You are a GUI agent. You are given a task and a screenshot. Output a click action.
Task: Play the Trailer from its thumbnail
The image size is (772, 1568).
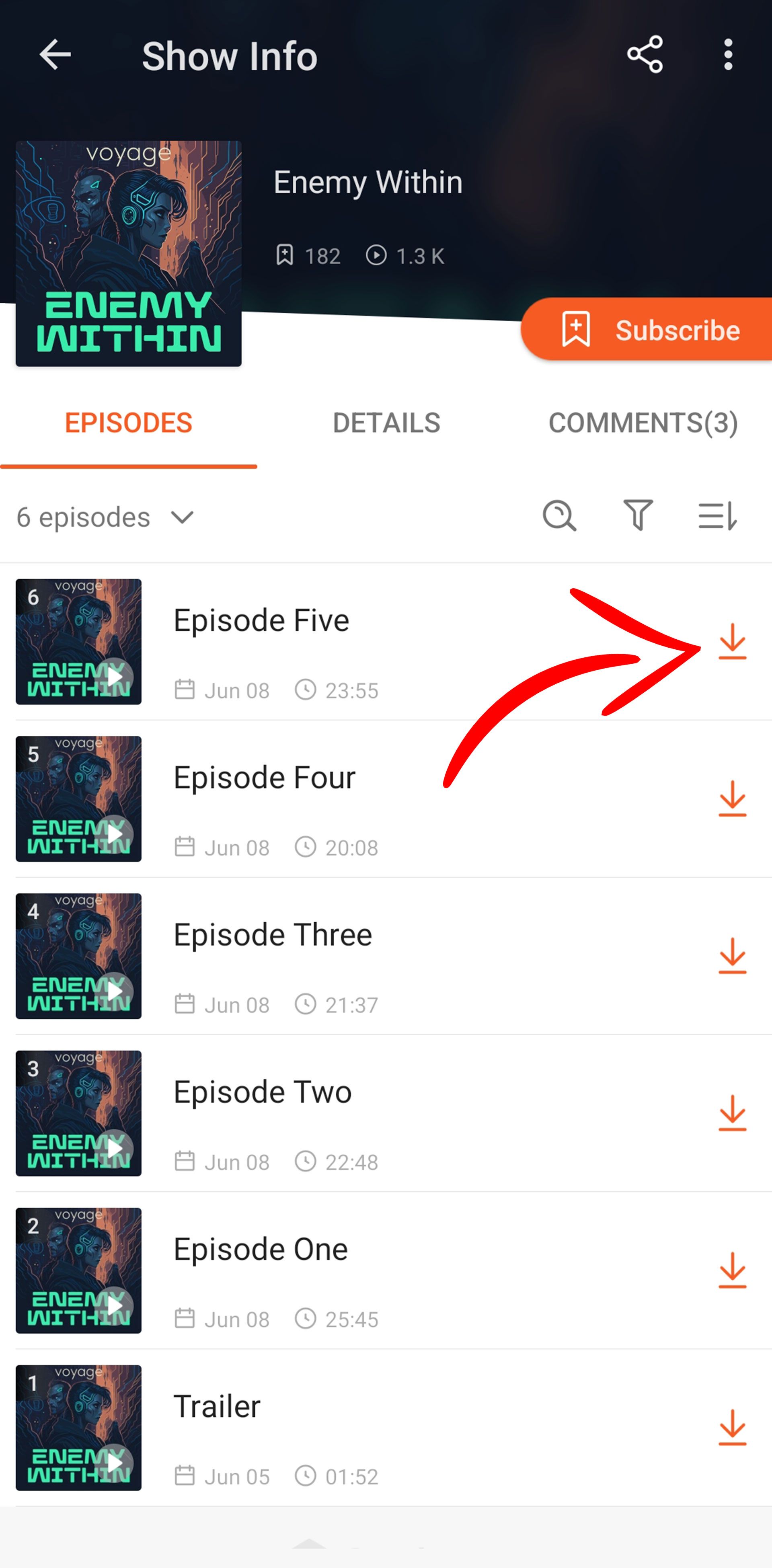coord(115,1462)
